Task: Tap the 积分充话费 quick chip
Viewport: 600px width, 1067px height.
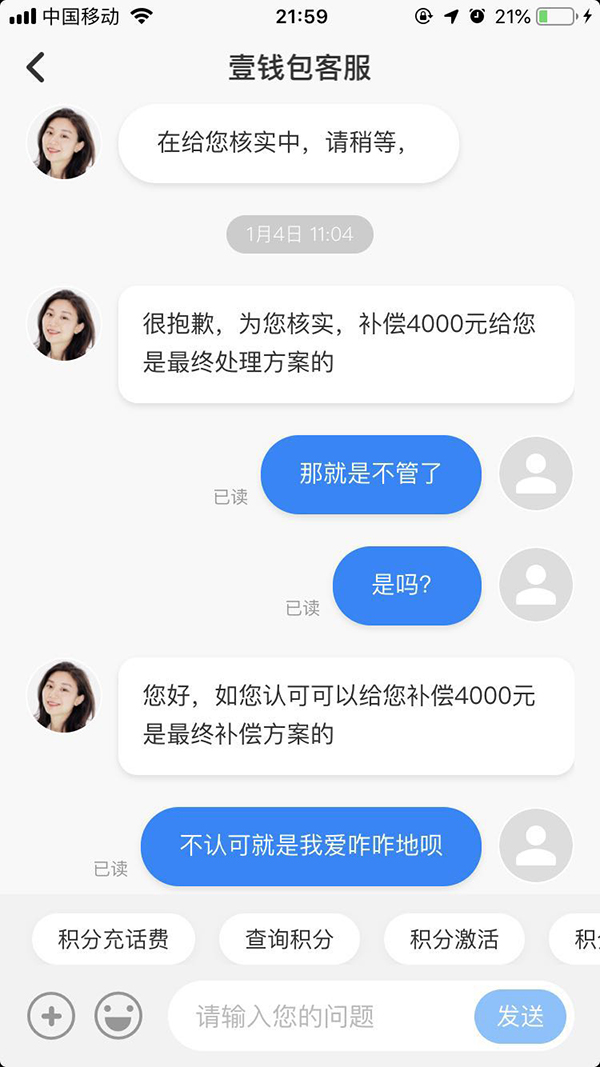Action: click(x=113, y=939)
